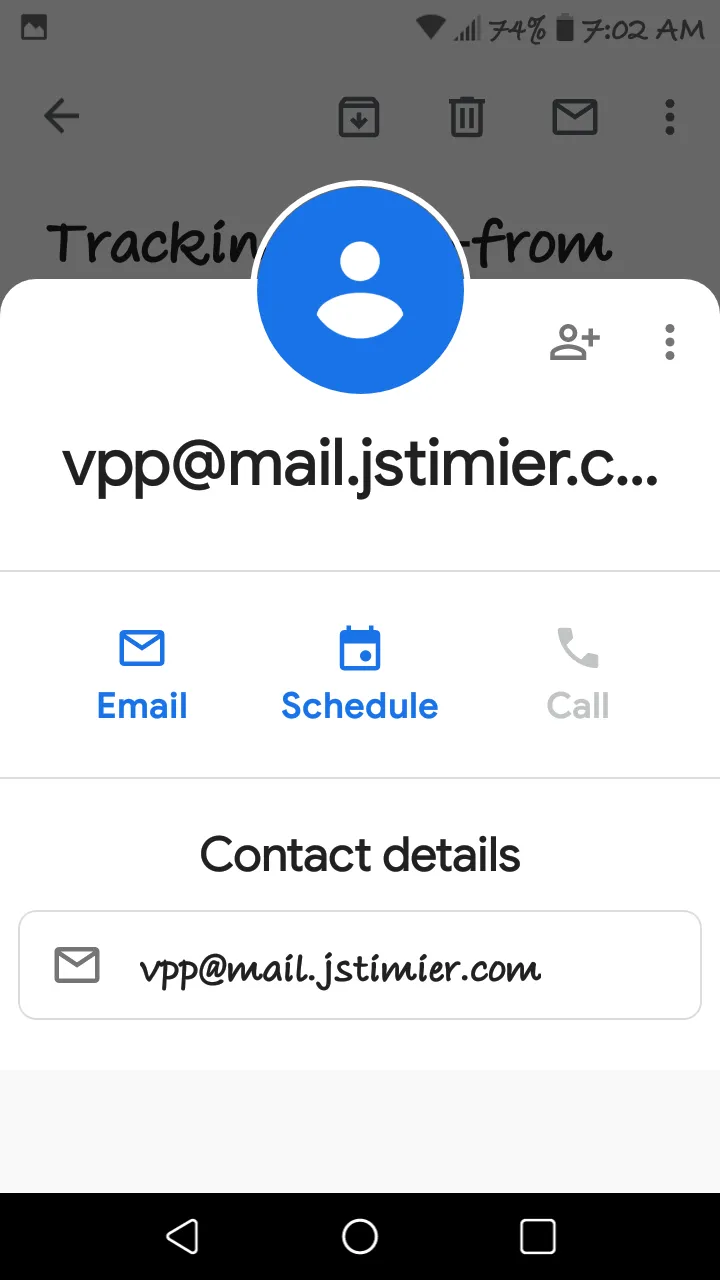The width and height of the screenshot is (720, 1280).
Task: Go to the home screen
Action: pos(360,1236)
